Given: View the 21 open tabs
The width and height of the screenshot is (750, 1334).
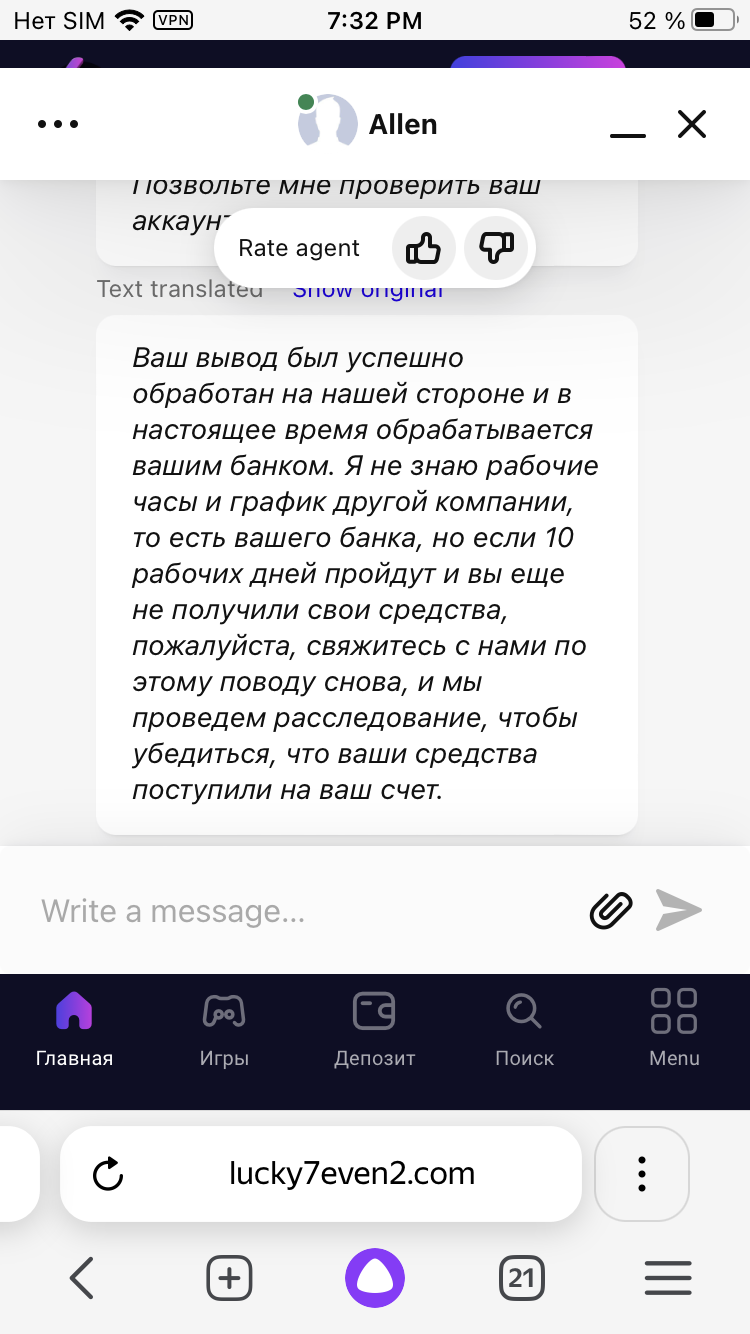Looking at the screenshot, I should point(521,1278).
